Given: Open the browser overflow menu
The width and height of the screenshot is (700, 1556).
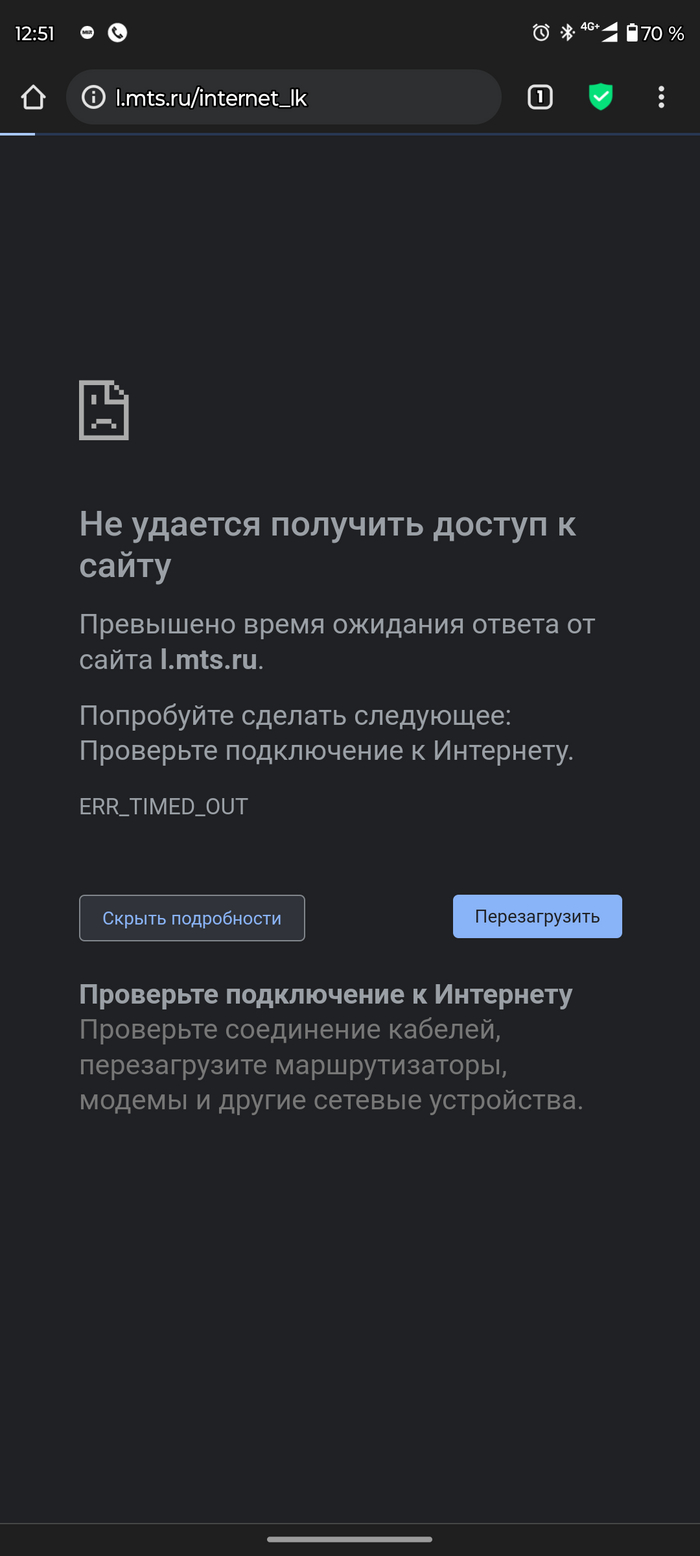Looking at the screenshot, I should tap(661, 97).
